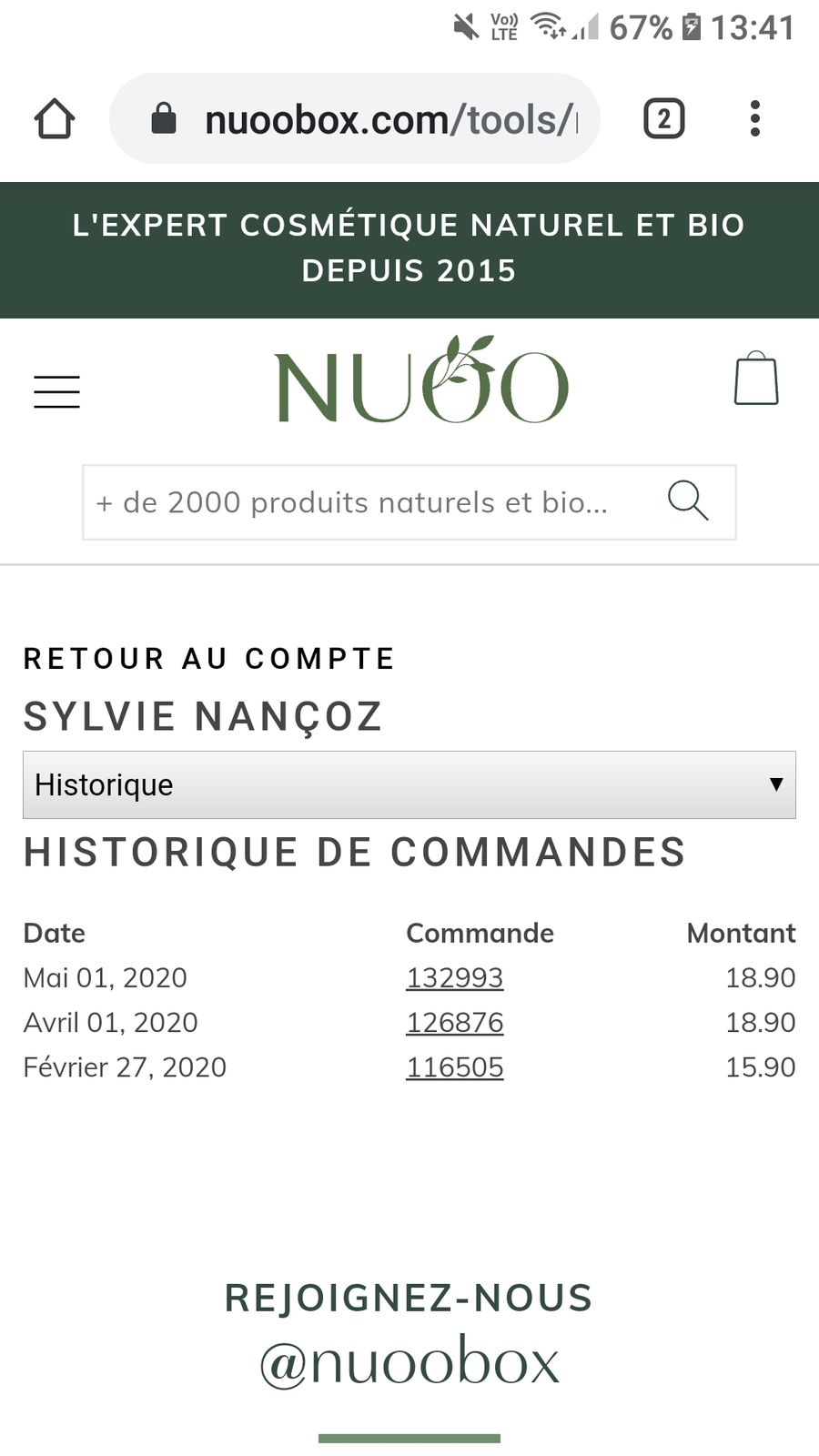The height and width of the screenshot is (1456, 819).
Task: Open order 116505
Action: (454, 1067)
